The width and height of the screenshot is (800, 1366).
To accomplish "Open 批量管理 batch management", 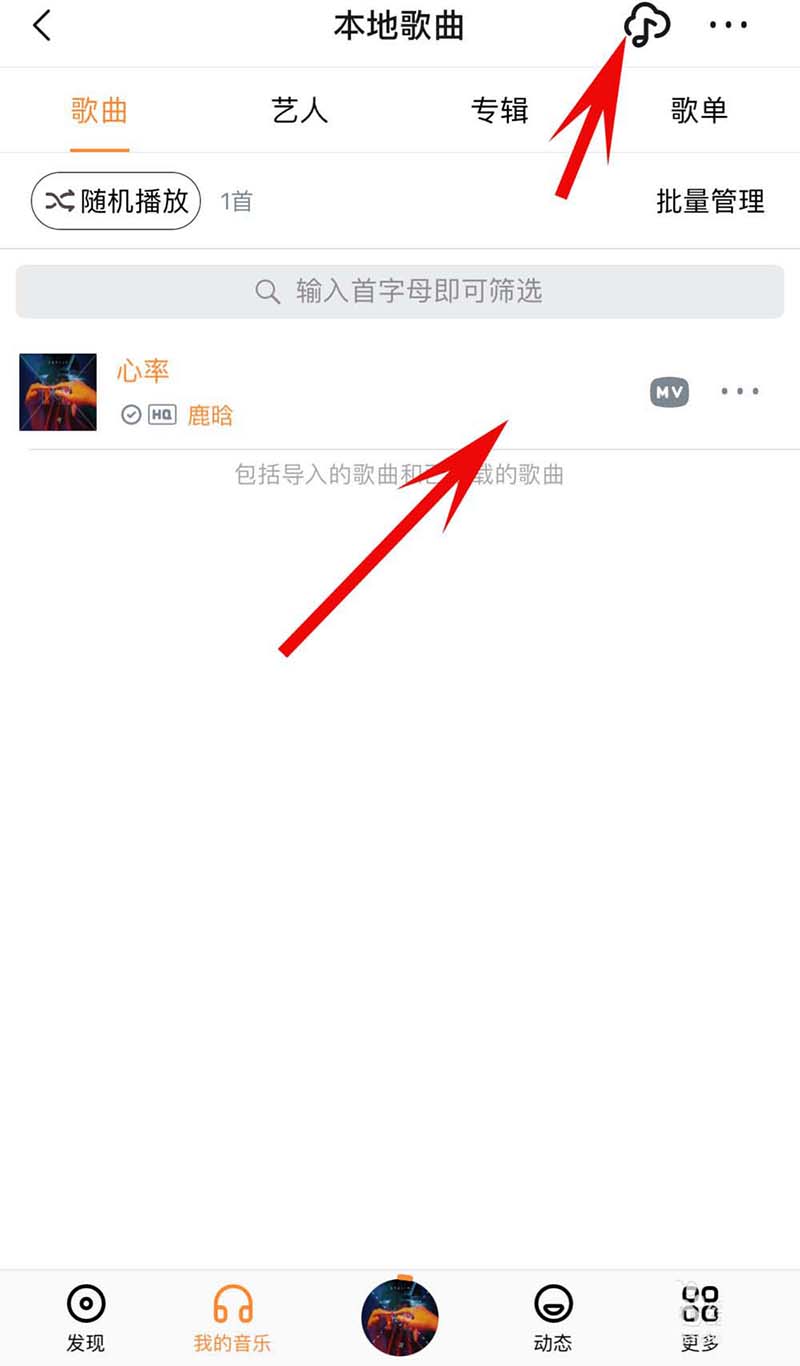I will coord(710,201).
